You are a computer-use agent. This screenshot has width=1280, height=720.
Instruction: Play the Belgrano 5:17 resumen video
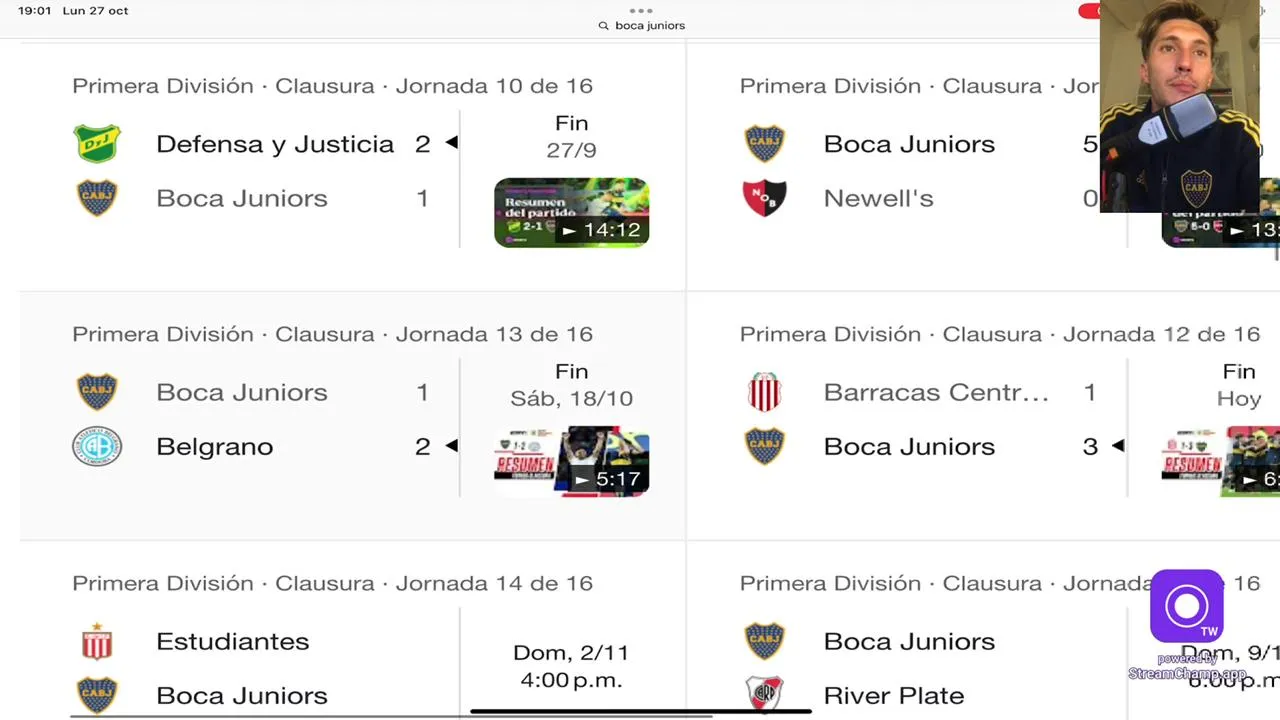coord(571,461)
